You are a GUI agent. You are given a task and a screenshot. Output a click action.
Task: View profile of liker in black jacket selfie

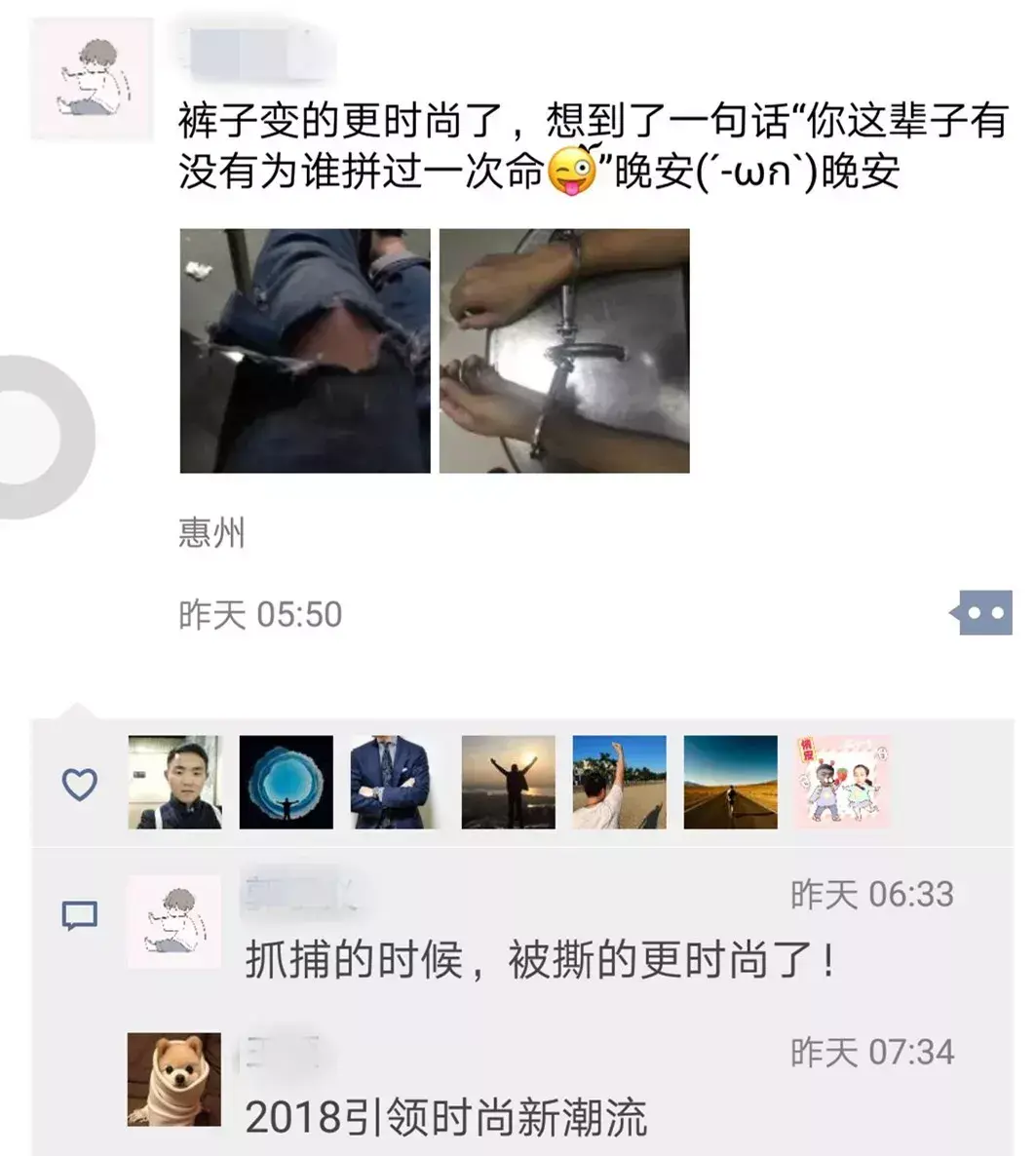(175, 783)
